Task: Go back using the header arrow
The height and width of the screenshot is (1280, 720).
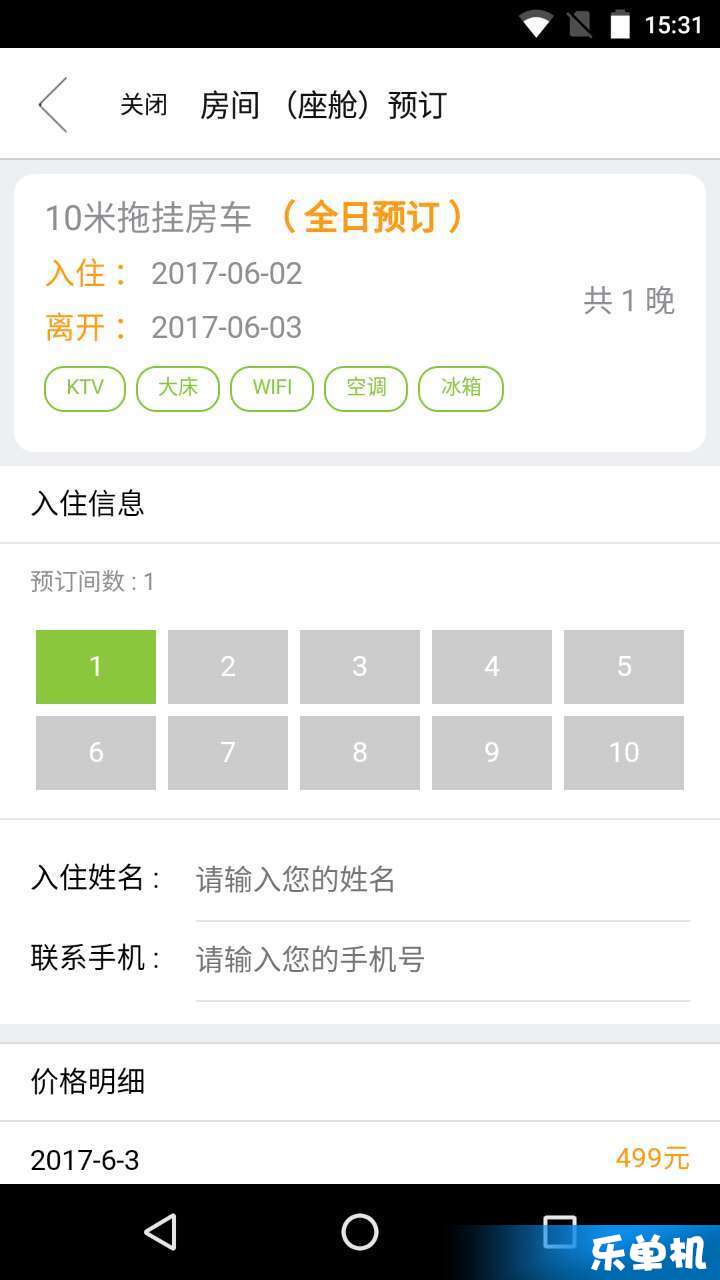Action: [x=53, y=105]
